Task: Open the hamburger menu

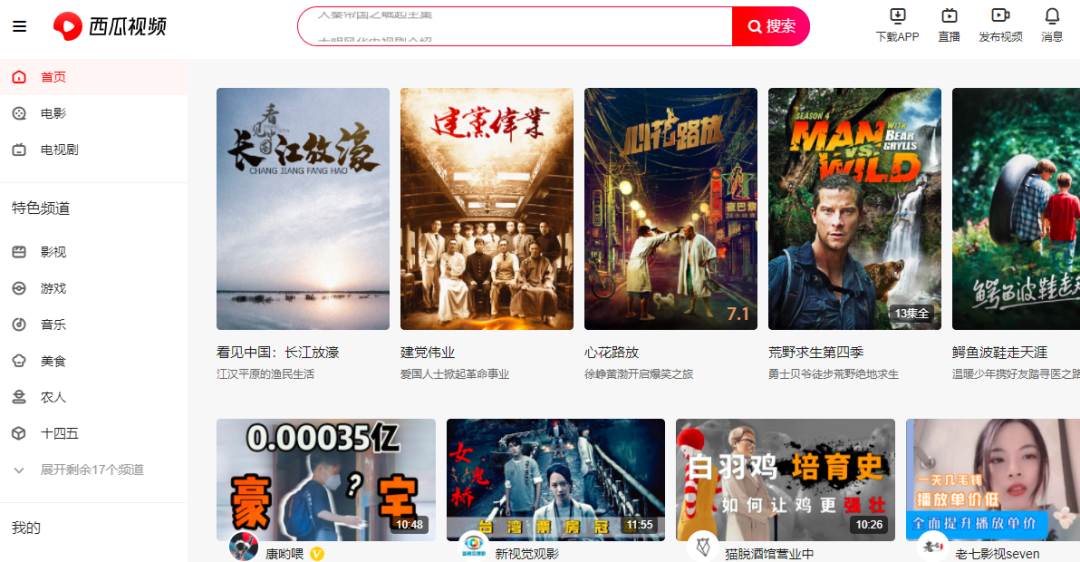Action: coord(19,26)
